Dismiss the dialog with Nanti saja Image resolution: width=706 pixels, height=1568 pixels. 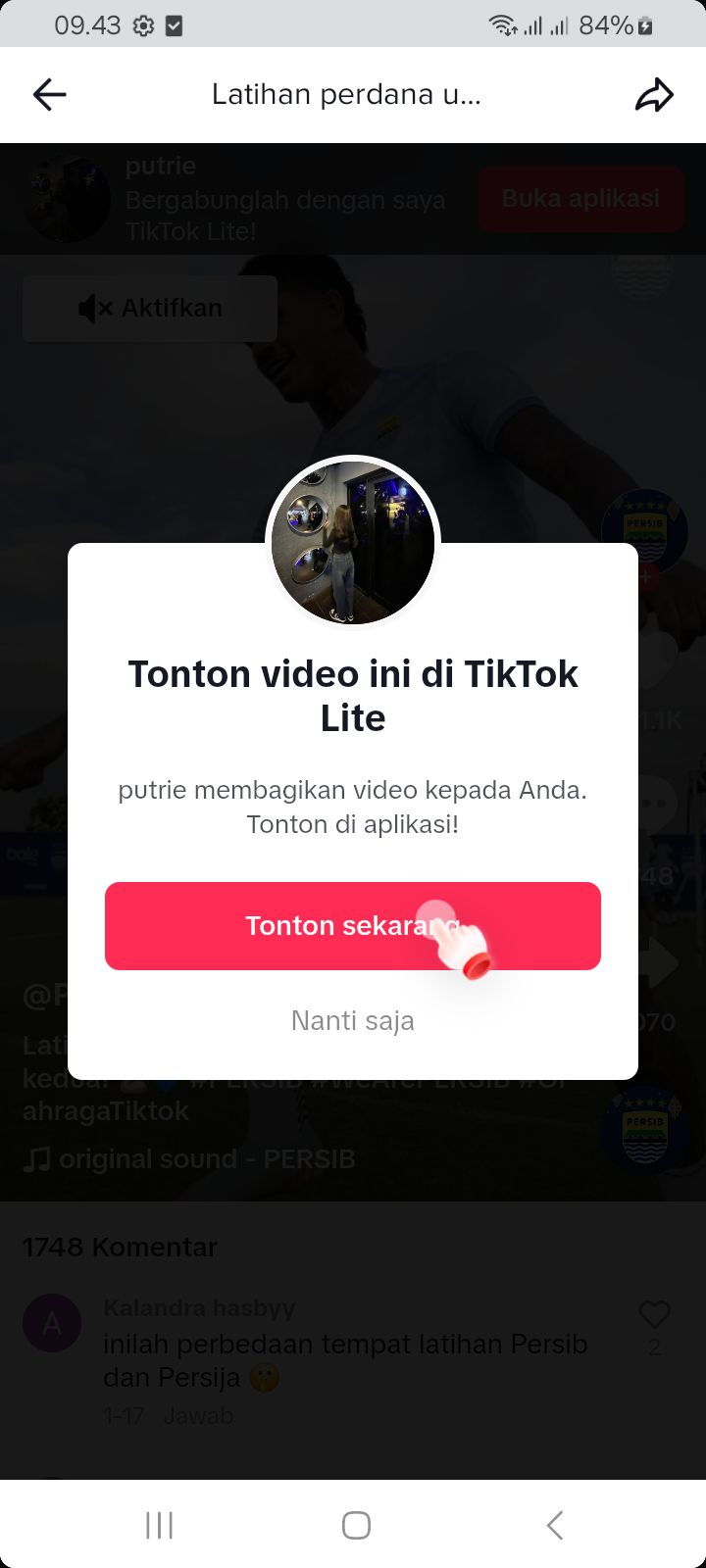352,1021
